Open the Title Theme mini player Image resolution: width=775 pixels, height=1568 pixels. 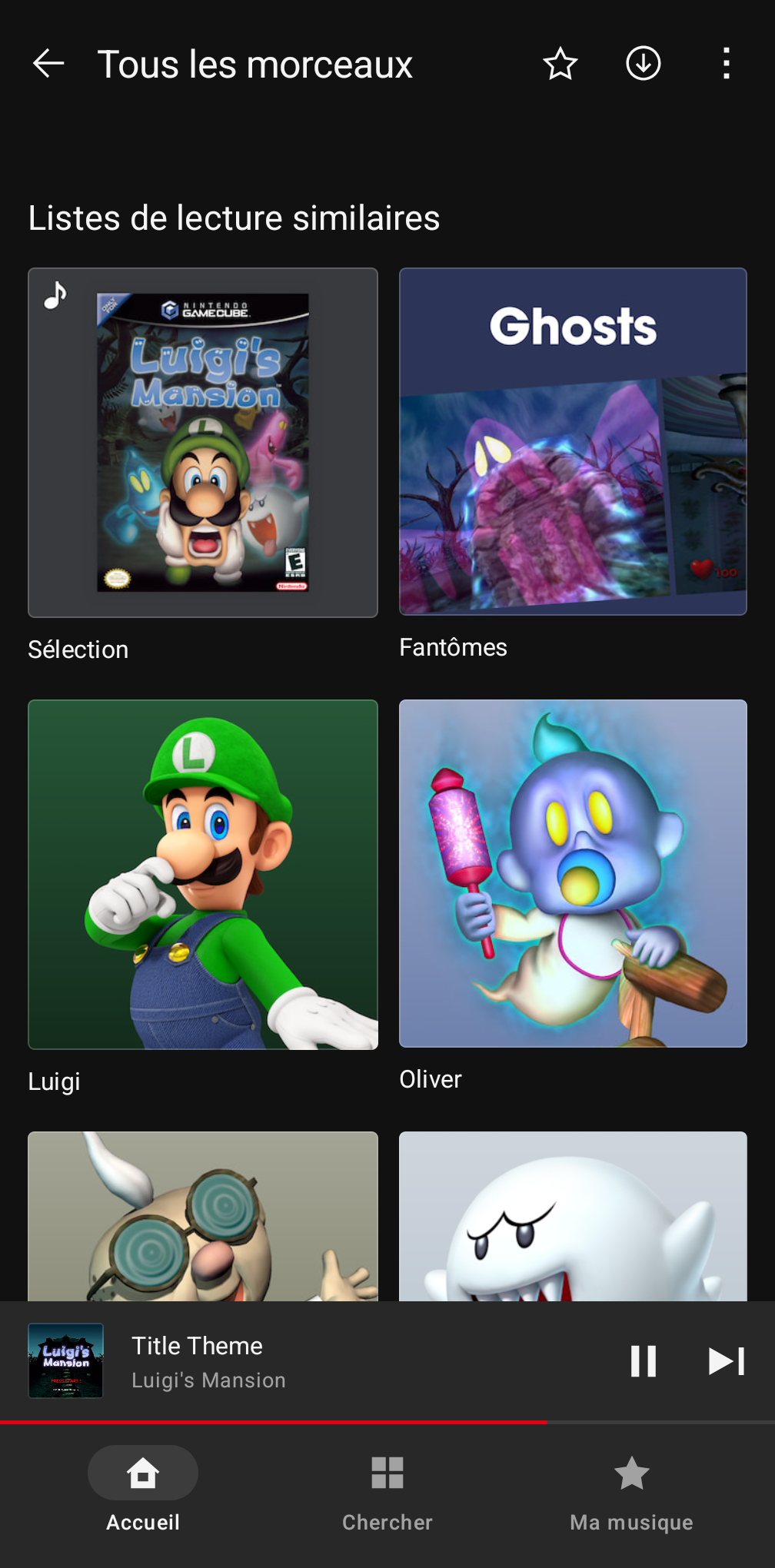pyautogui.click(x=308, y=1361)
